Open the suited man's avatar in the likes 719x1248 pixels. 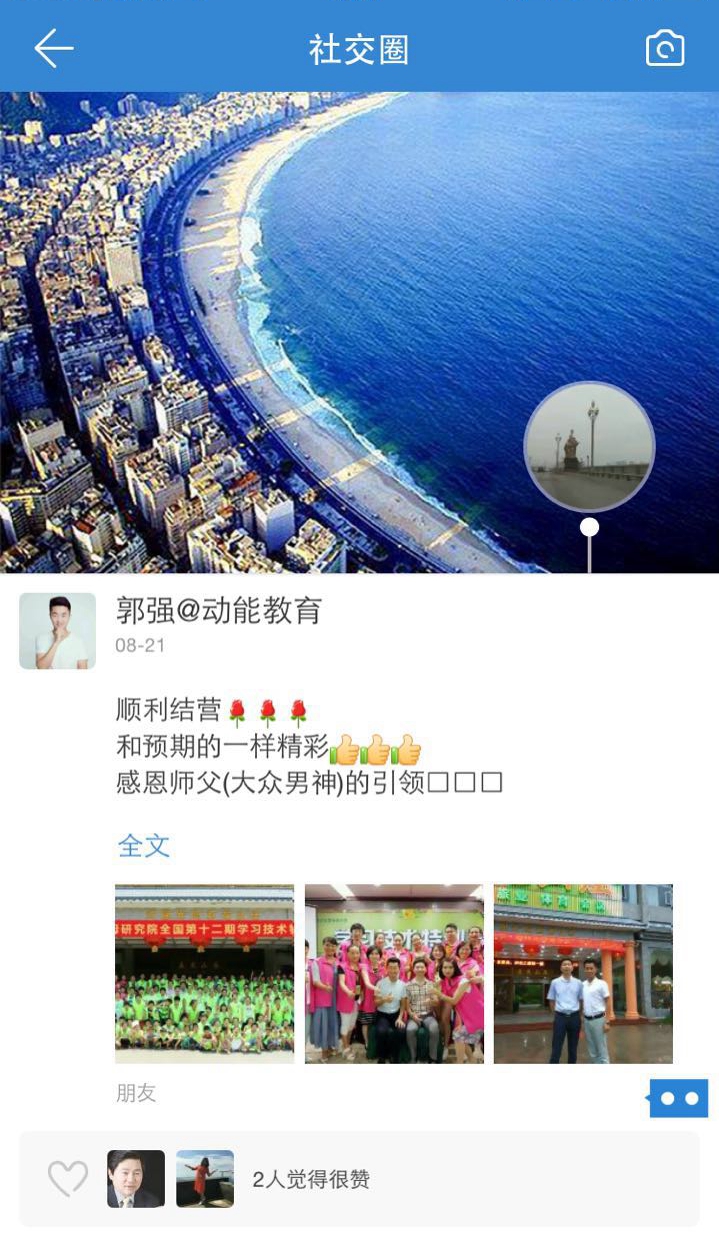coord(136,1179)
